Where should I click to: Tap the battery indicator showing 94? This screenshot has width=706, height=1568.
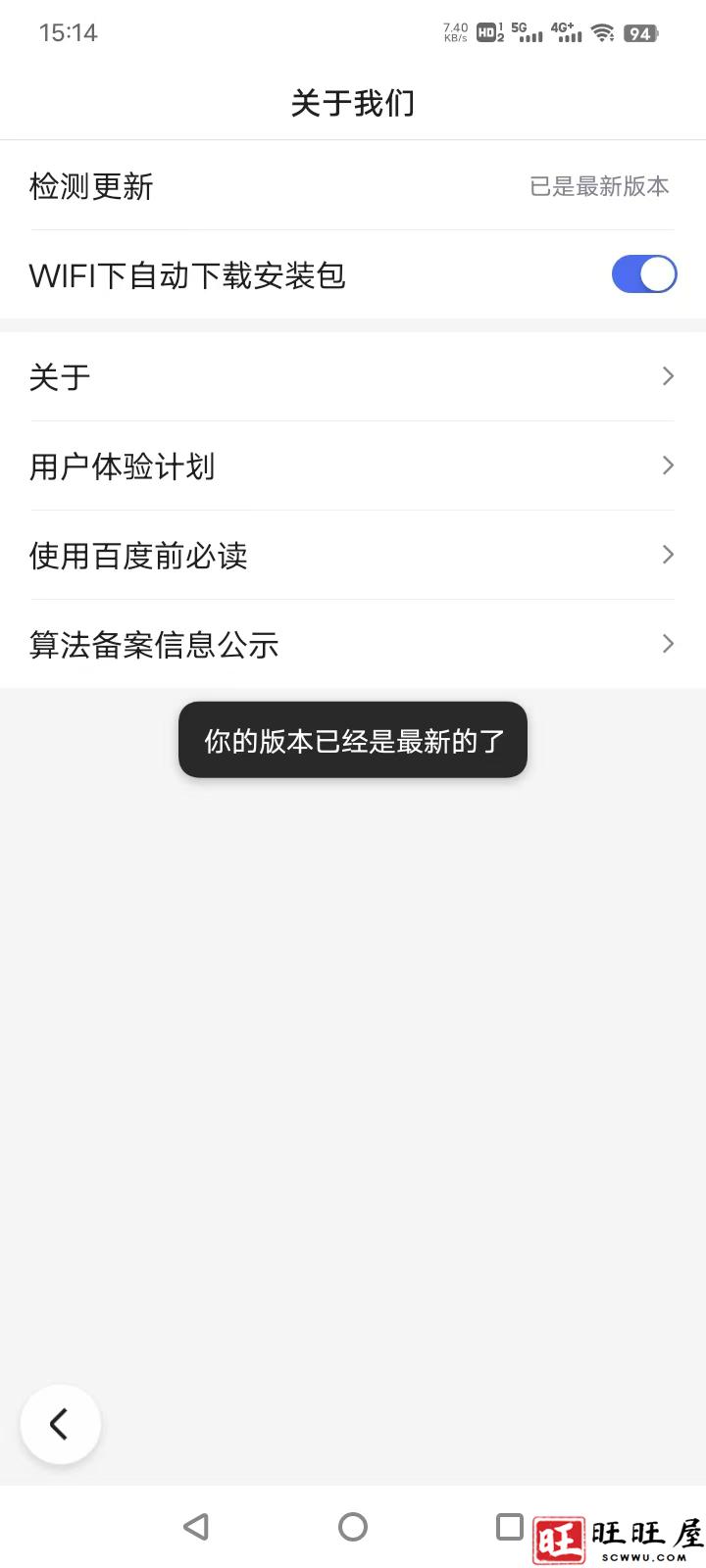pos(639,31)
